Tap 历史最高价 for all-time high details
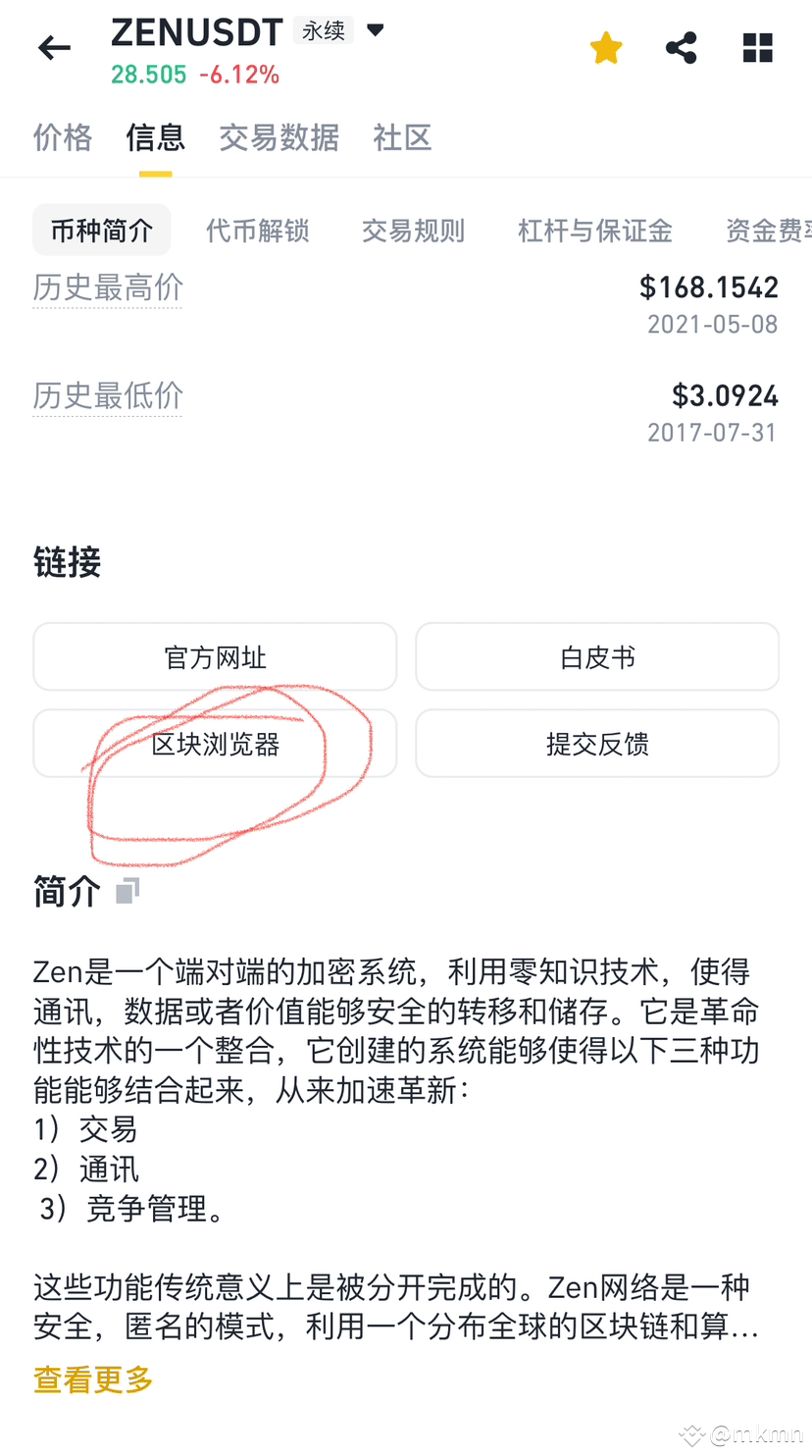The width and height of the screenshot is (812, 1456). point(107,286)
